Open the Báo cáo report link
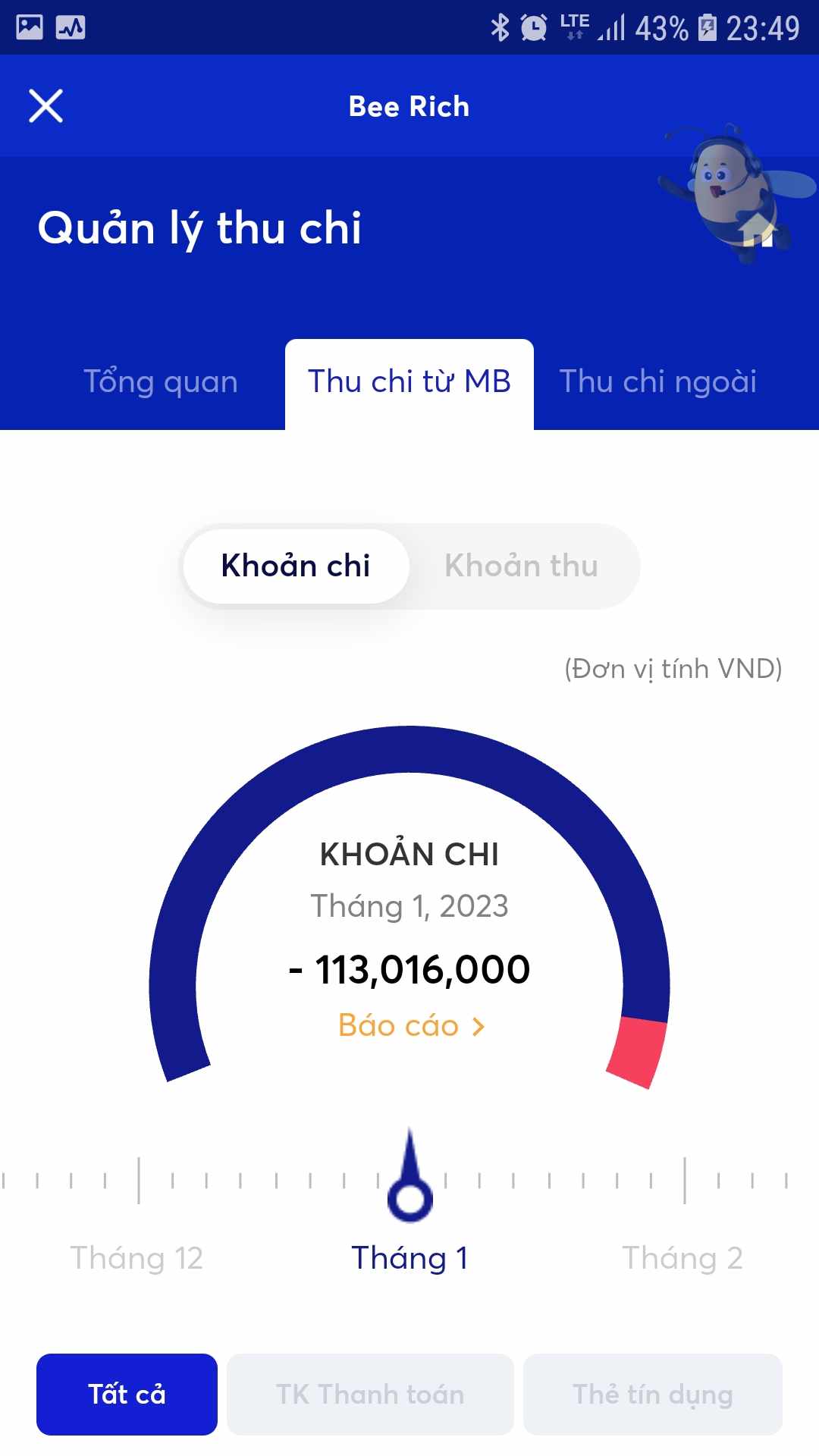Screen dimensions: 819x1456 point(410,1025)
